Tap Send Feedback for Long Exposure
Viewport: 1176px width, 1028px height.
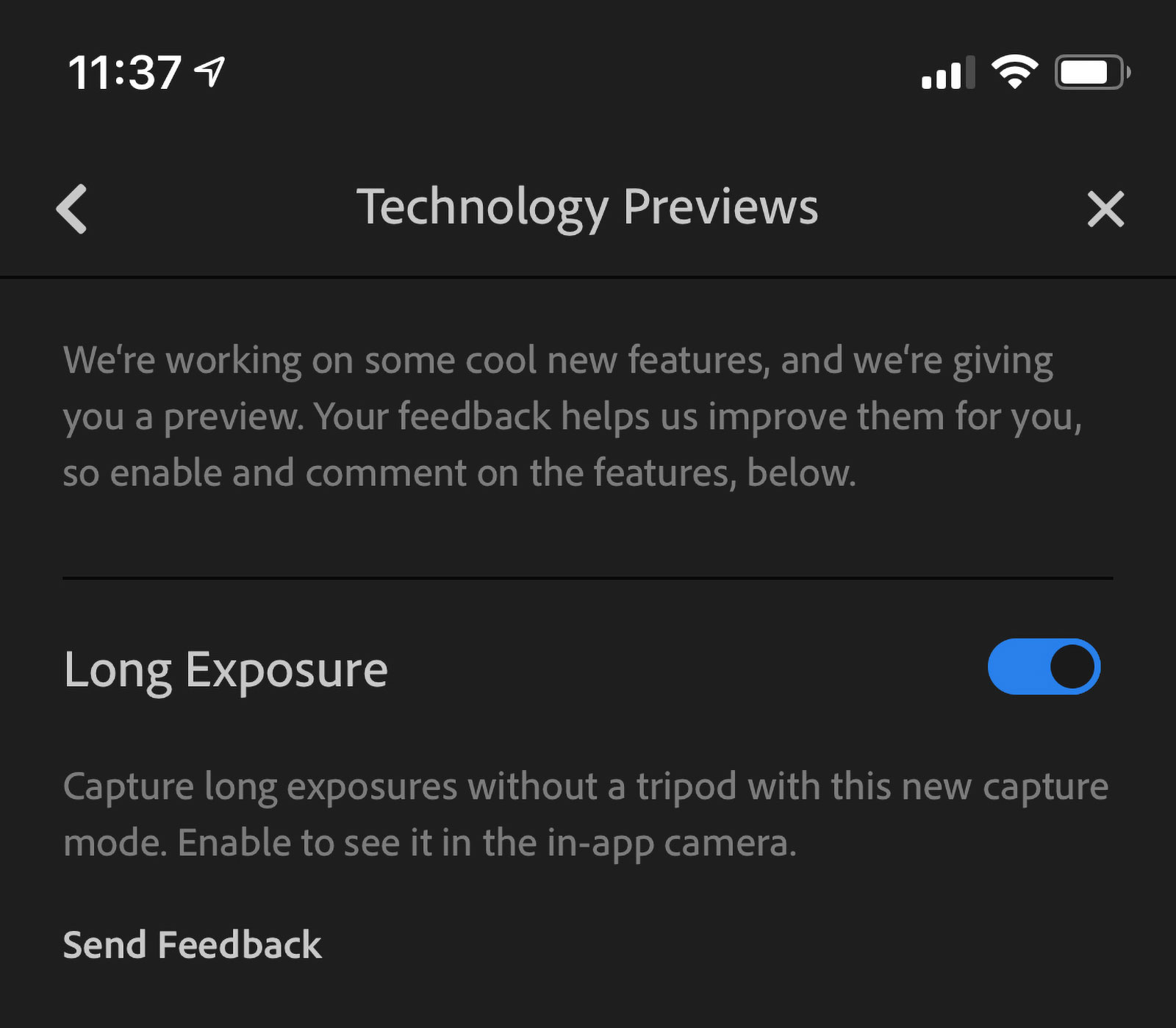[192, 945]
